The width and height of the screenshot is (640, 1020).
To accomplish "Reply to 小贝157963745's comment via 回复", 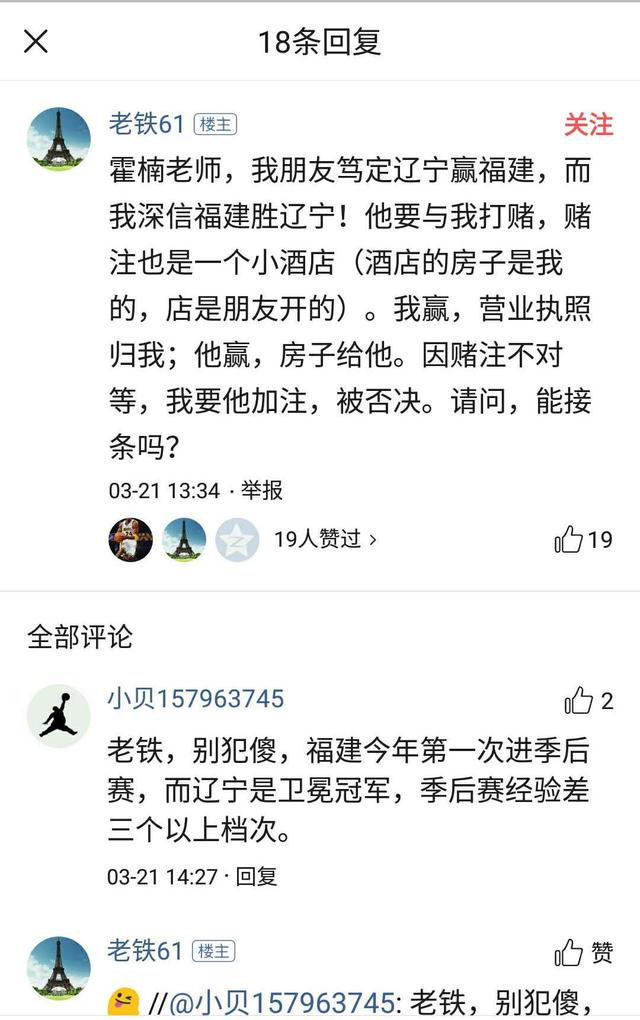I will [x=257, y=876].
